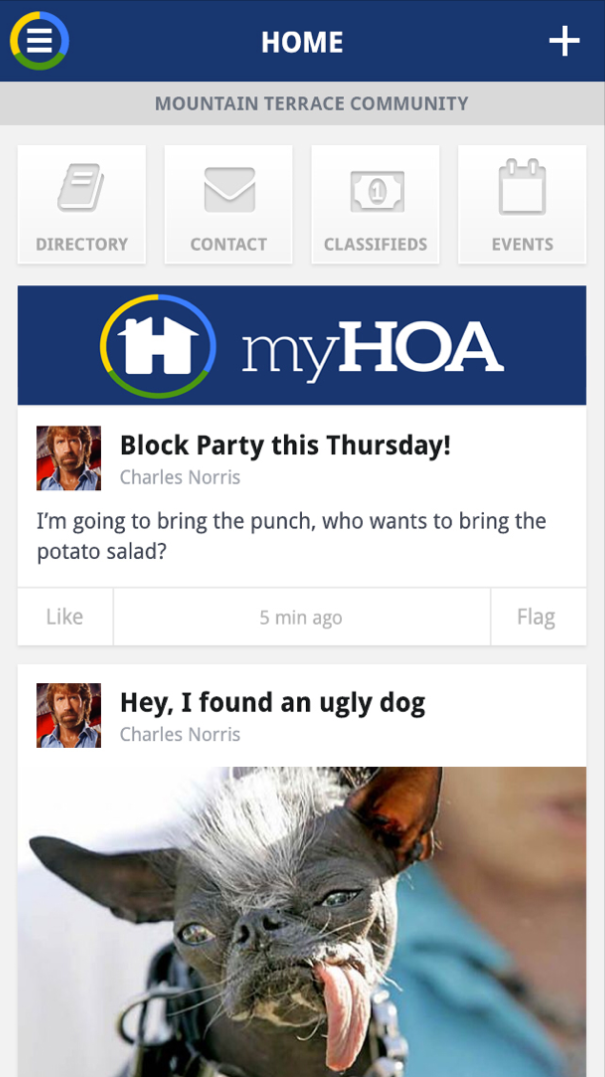
Task: Like the Block Party post
Action: pyautogui.click(x=65, y=617)
